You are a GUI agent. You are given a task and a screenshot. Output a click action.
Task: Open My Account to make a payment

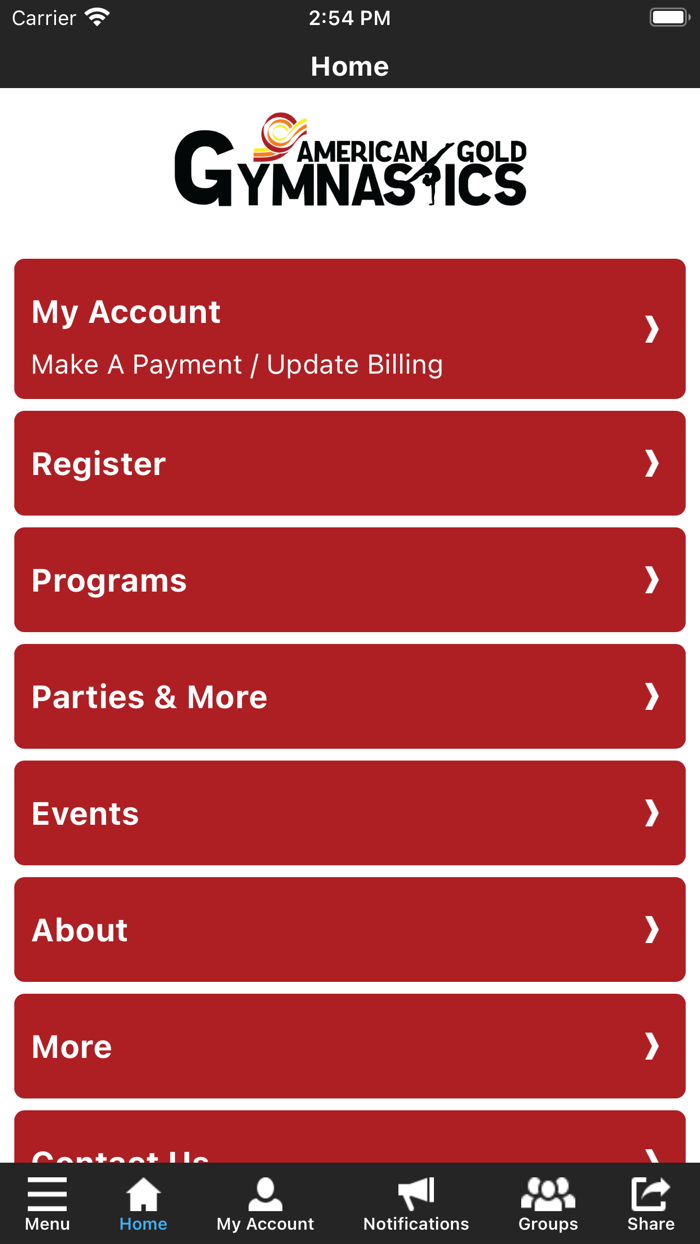[x=349, y=329]
